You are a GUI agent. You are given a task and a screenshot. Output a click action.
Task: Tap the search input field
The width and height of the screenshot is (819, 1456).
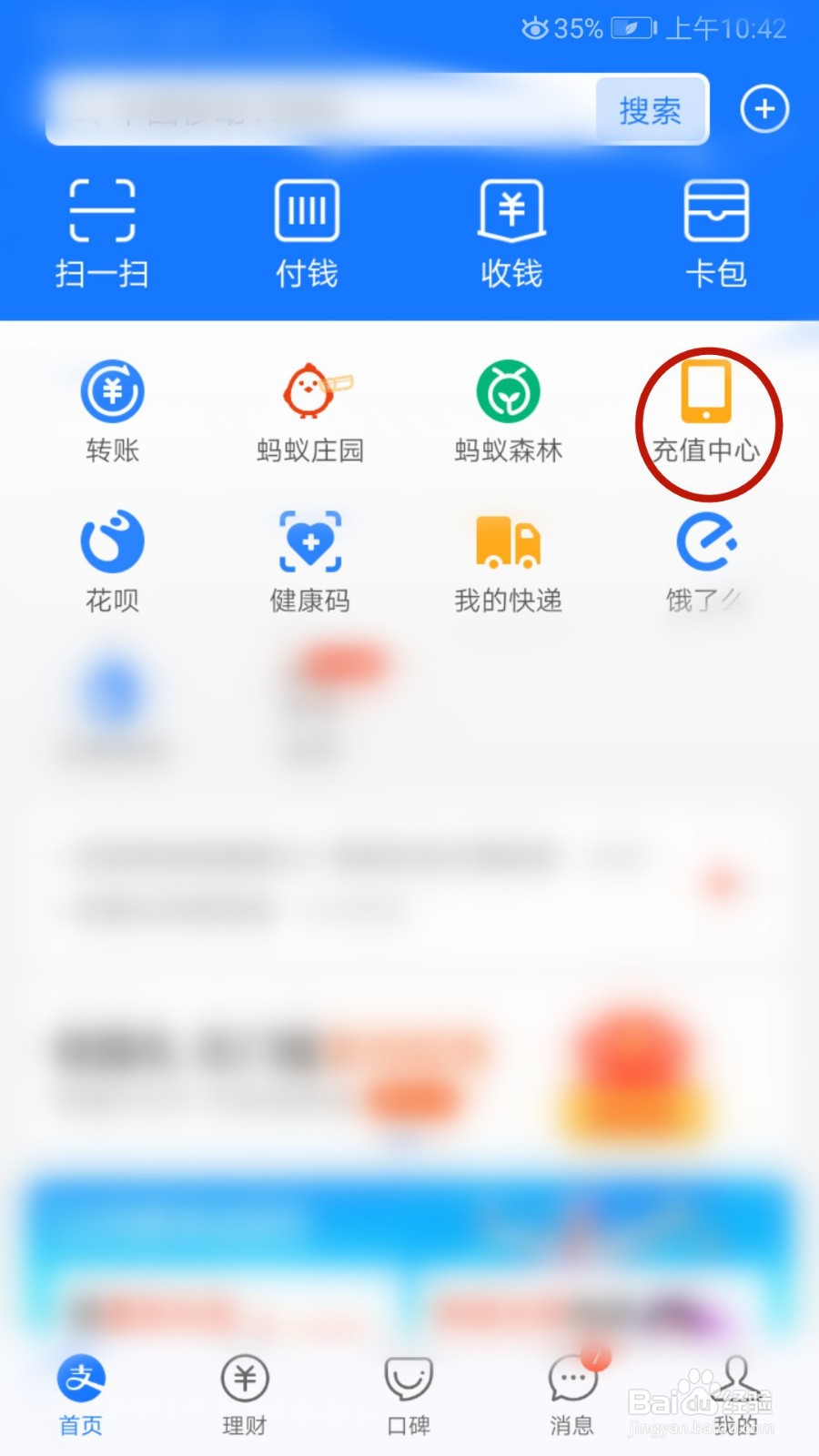[318, 109]
